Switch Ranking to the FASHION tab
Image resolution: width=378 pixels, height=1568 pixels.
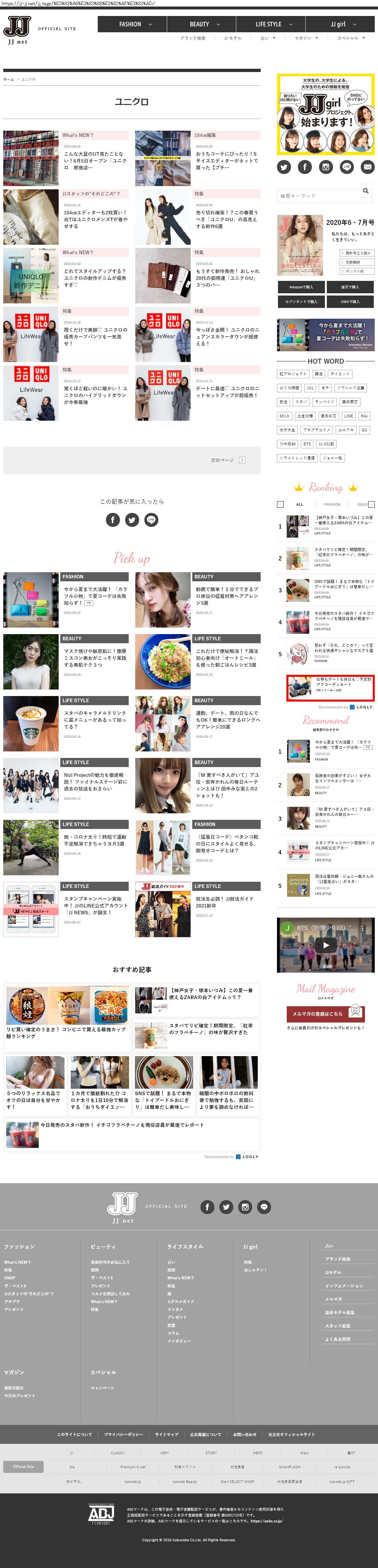tap(332, 504)
